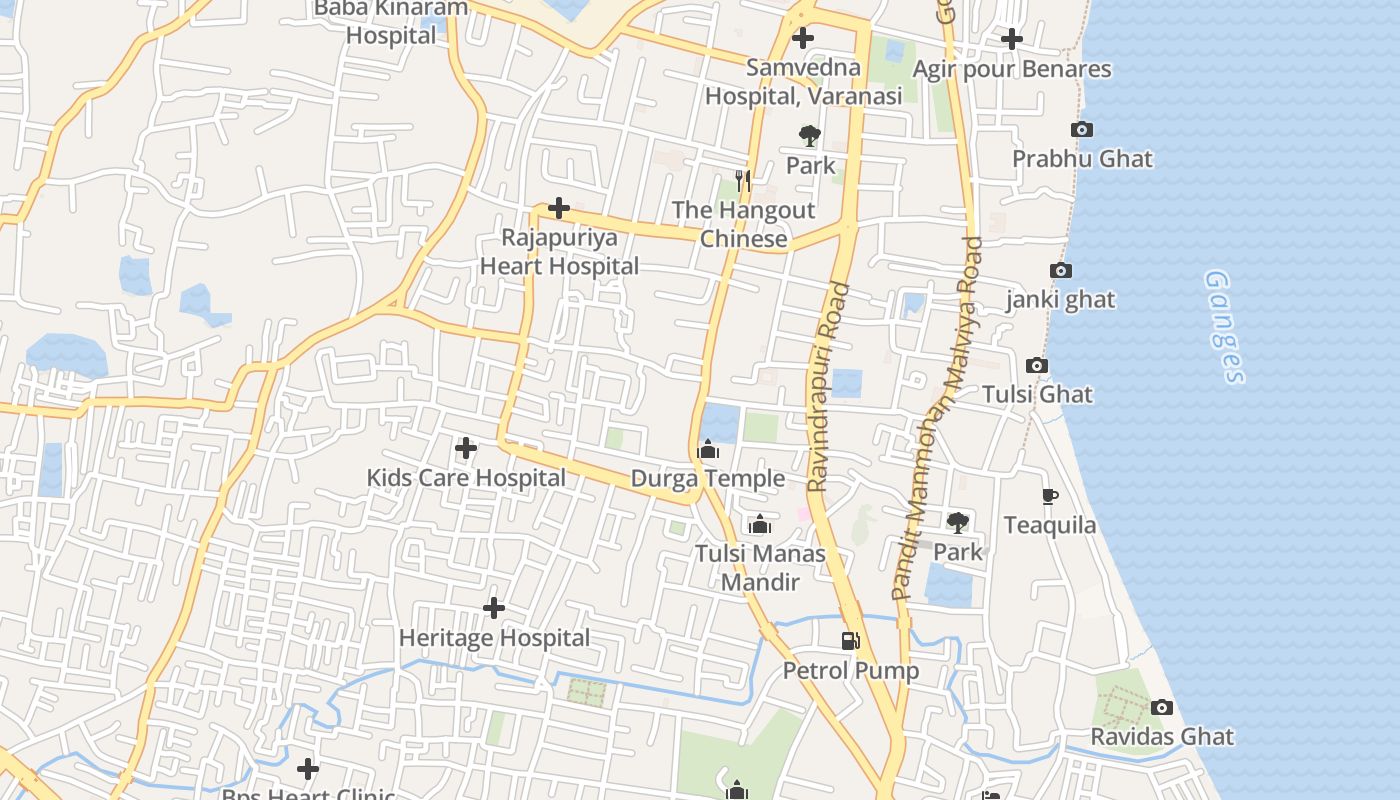Select the Teaquila cafe marker
This screenshot has width=1400, height=800.
tap(1049, 496)
